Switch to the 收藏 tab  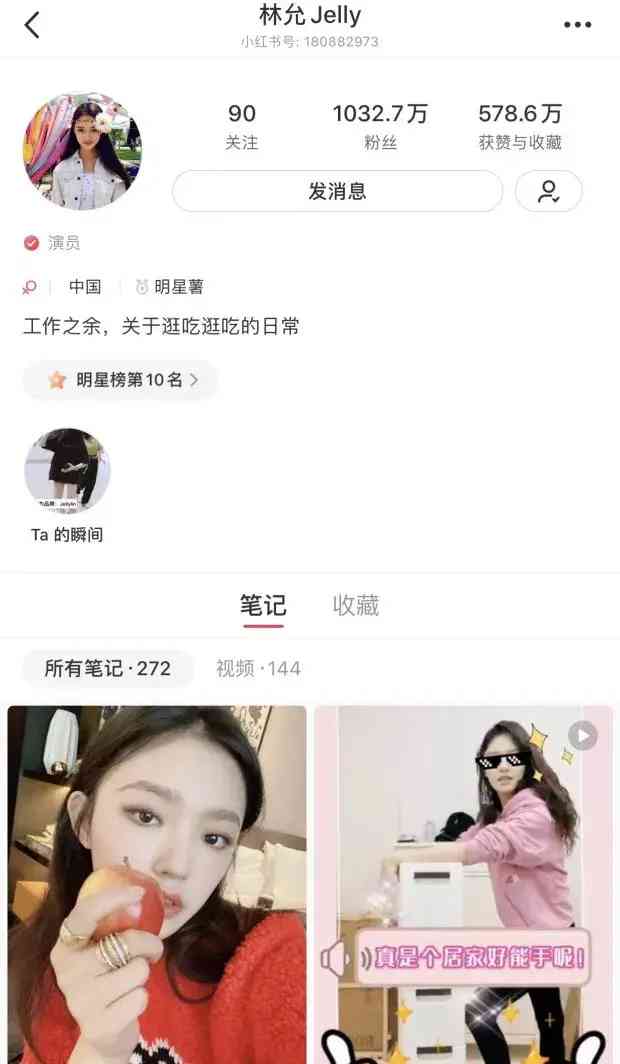click(x=355, y=606)
